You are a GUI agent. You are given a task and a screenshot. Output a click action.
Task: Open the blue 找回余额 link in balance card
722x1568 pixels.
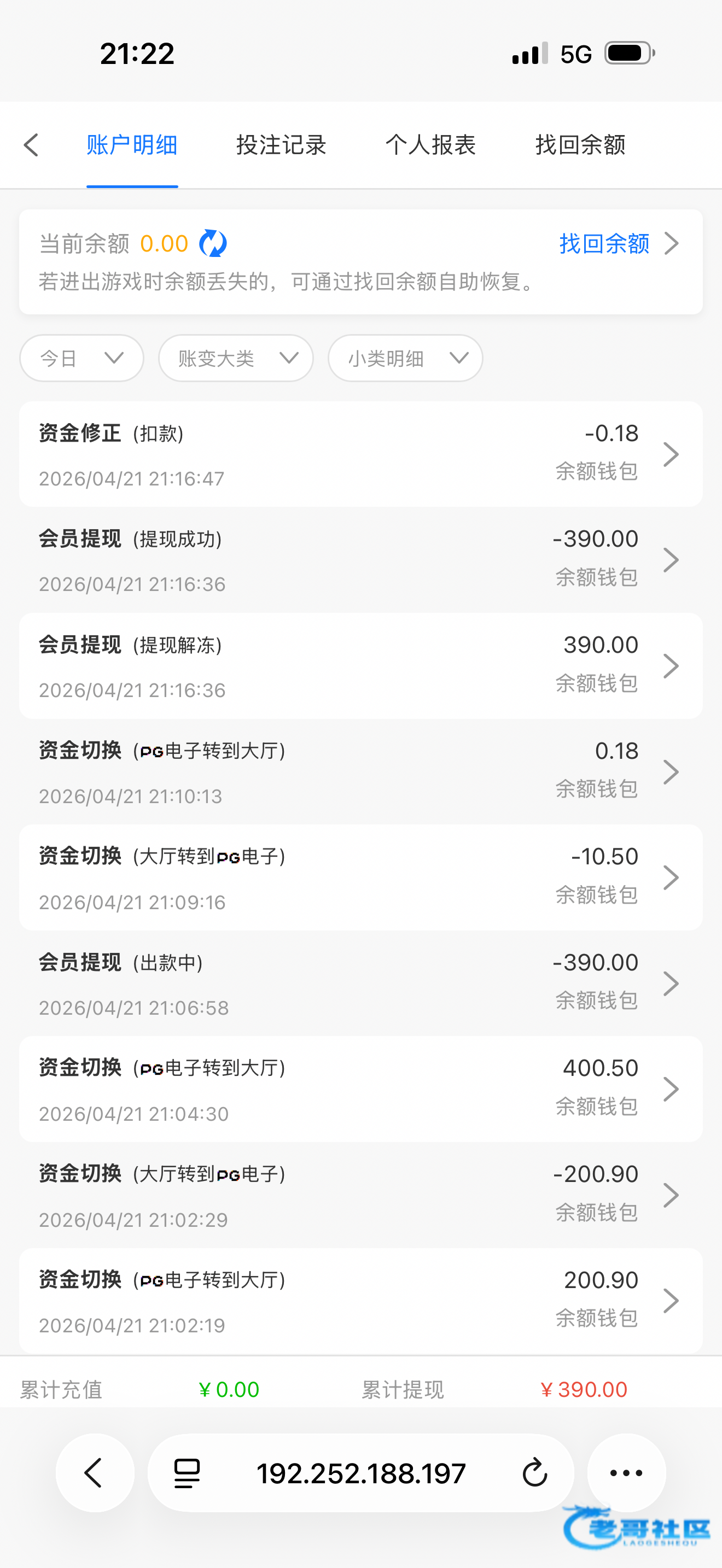[x=619, y=243]
